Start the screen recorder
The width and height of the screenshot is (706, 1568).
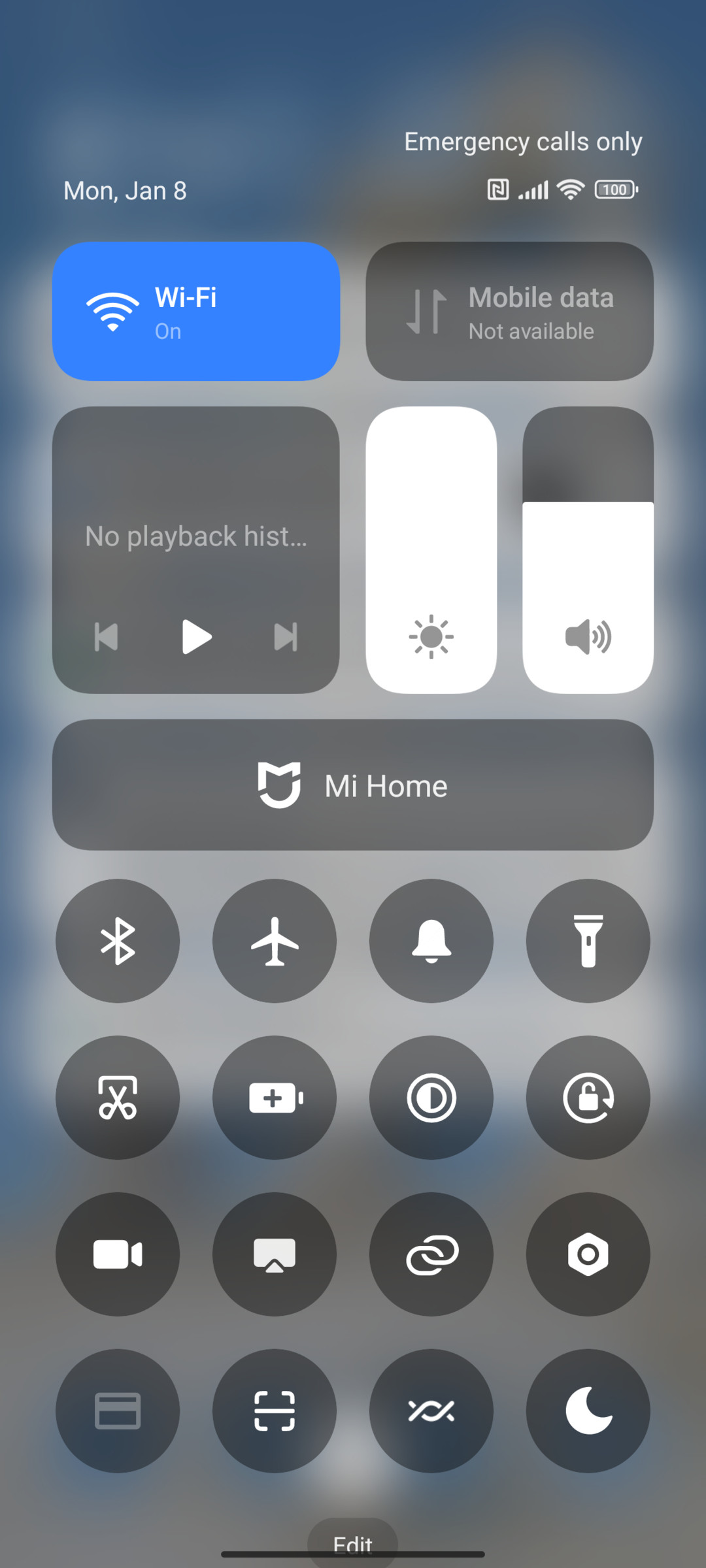[x=118, y=1254]
